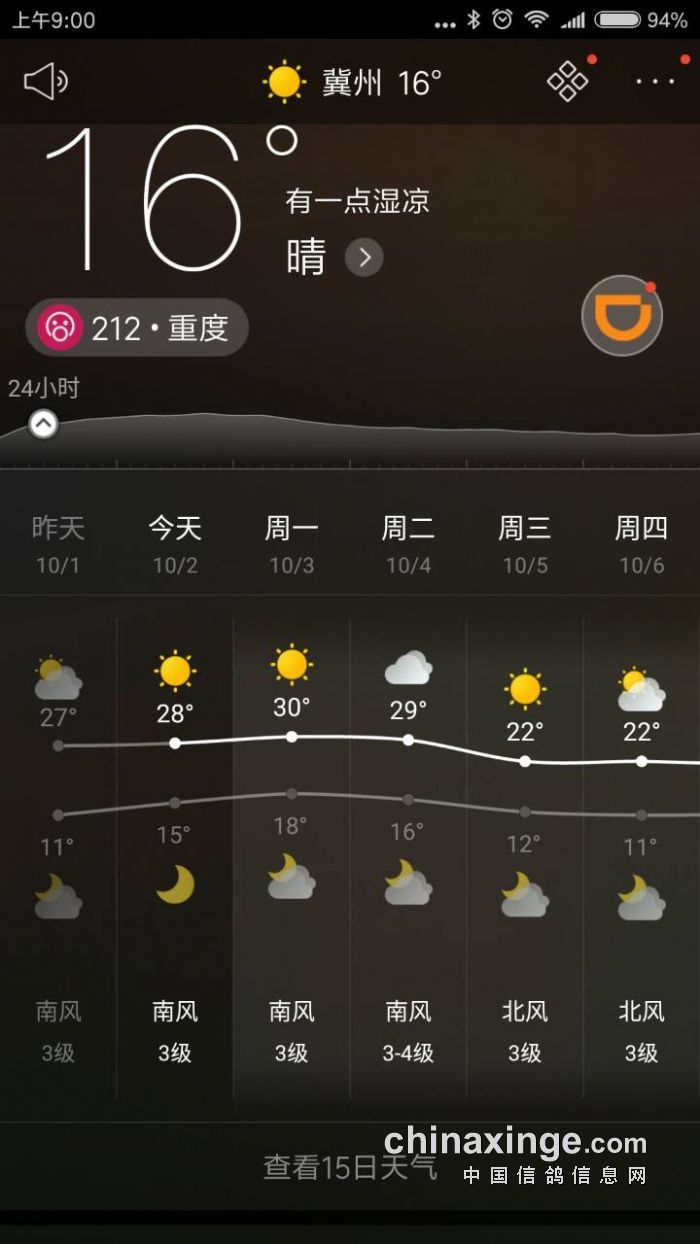Open the 212 重度 air quality chip
The image size is (700, 1244).
[x=137, y=327]
